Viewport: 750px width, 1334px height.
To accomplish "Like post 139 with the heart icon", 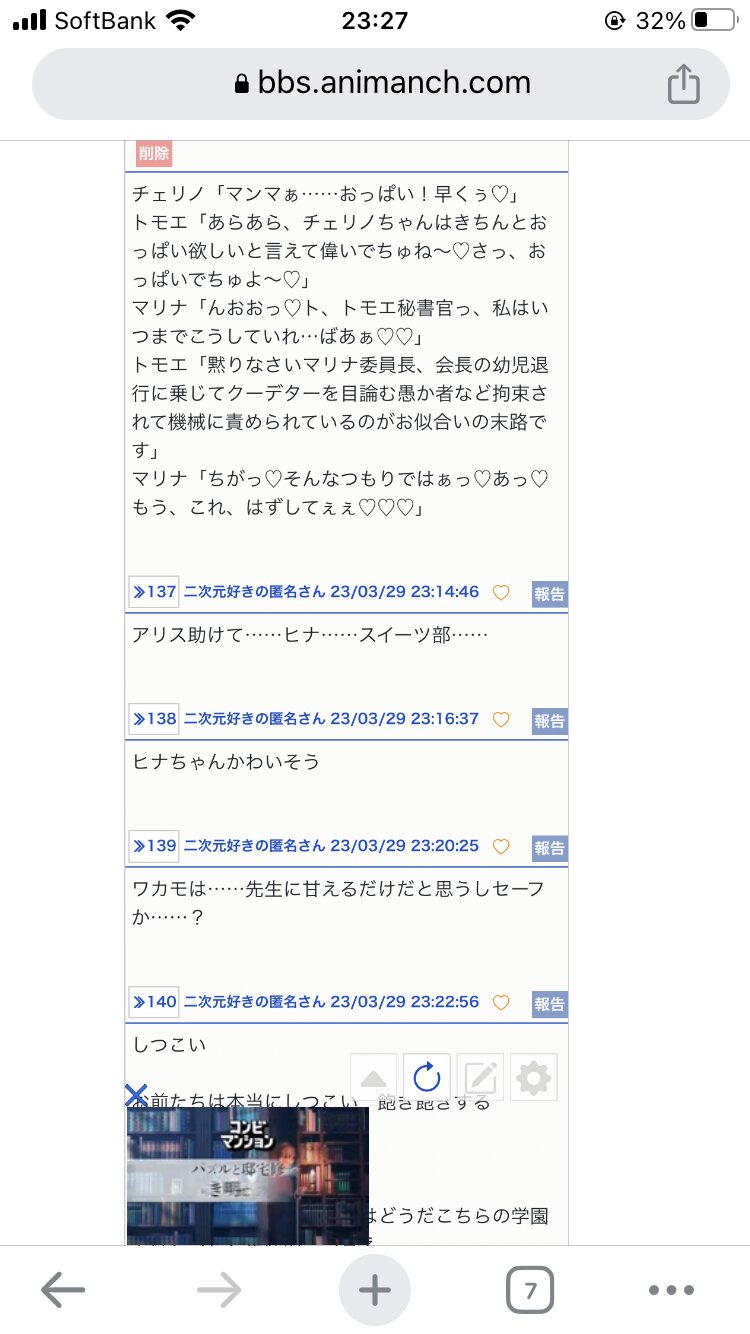I will 501,846.
